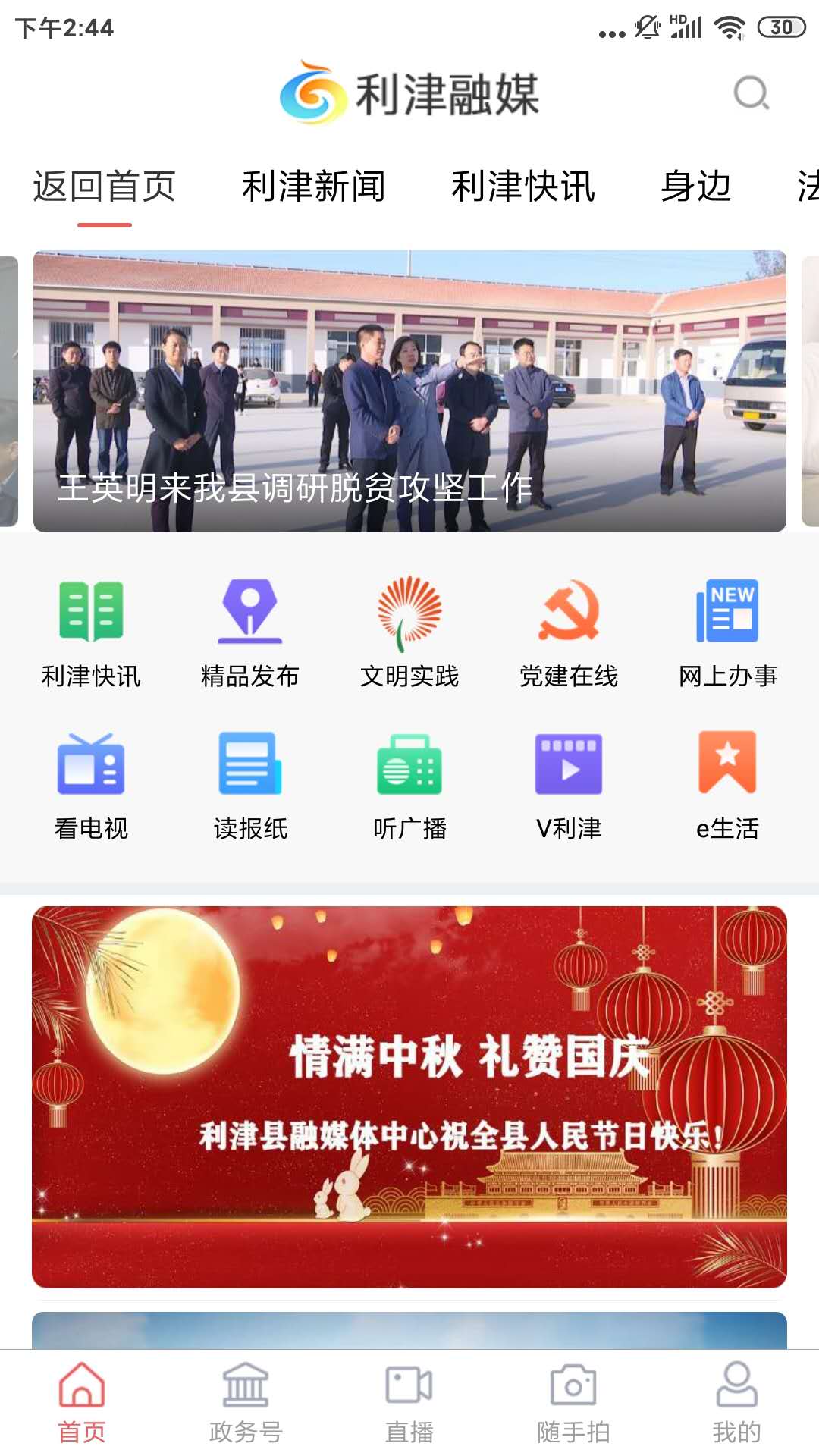The width and height of the screenshot is (819, 1456).
Task: Select 返回首页 to go home
Action: 104,184
